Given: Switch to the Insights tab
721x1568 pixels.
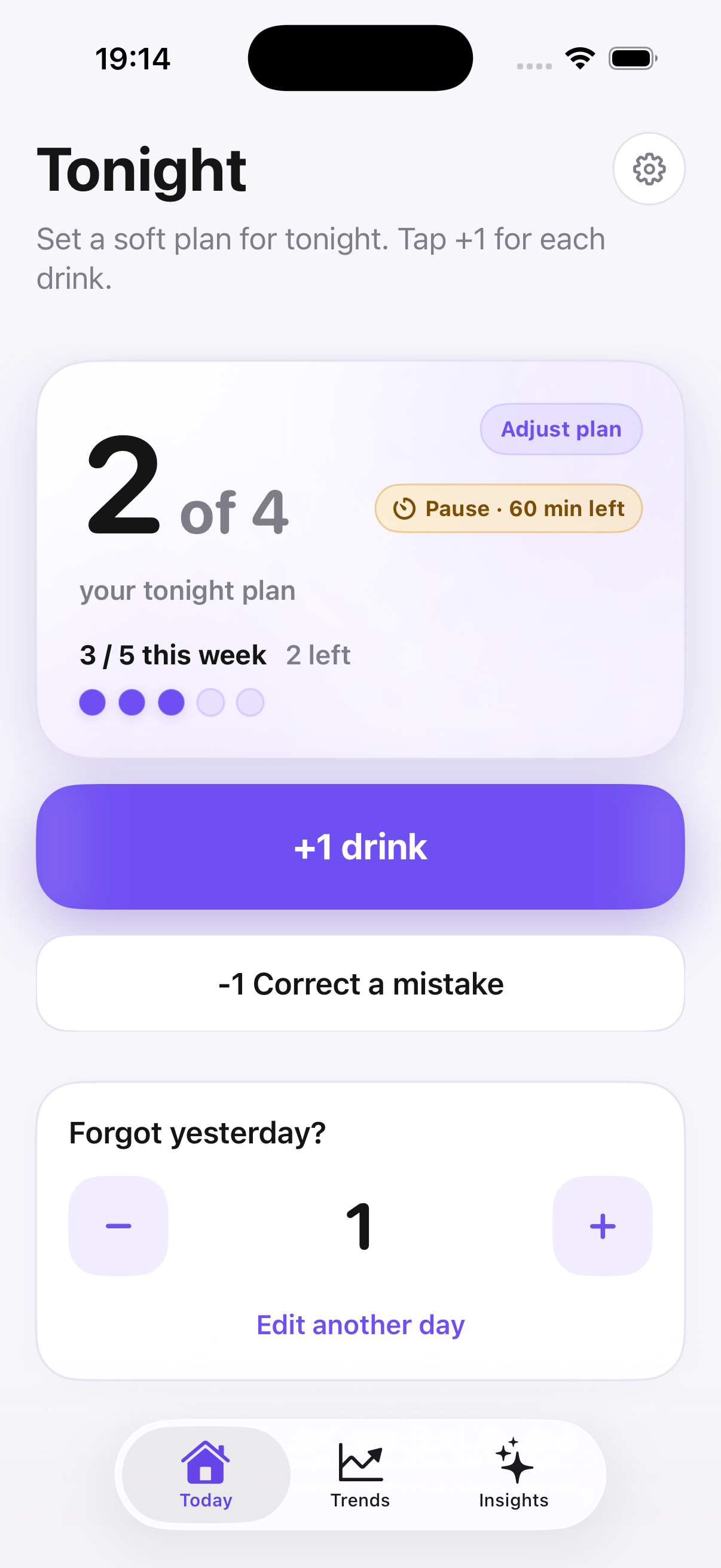Looking at the screenshot, I should click(514, 1474).
